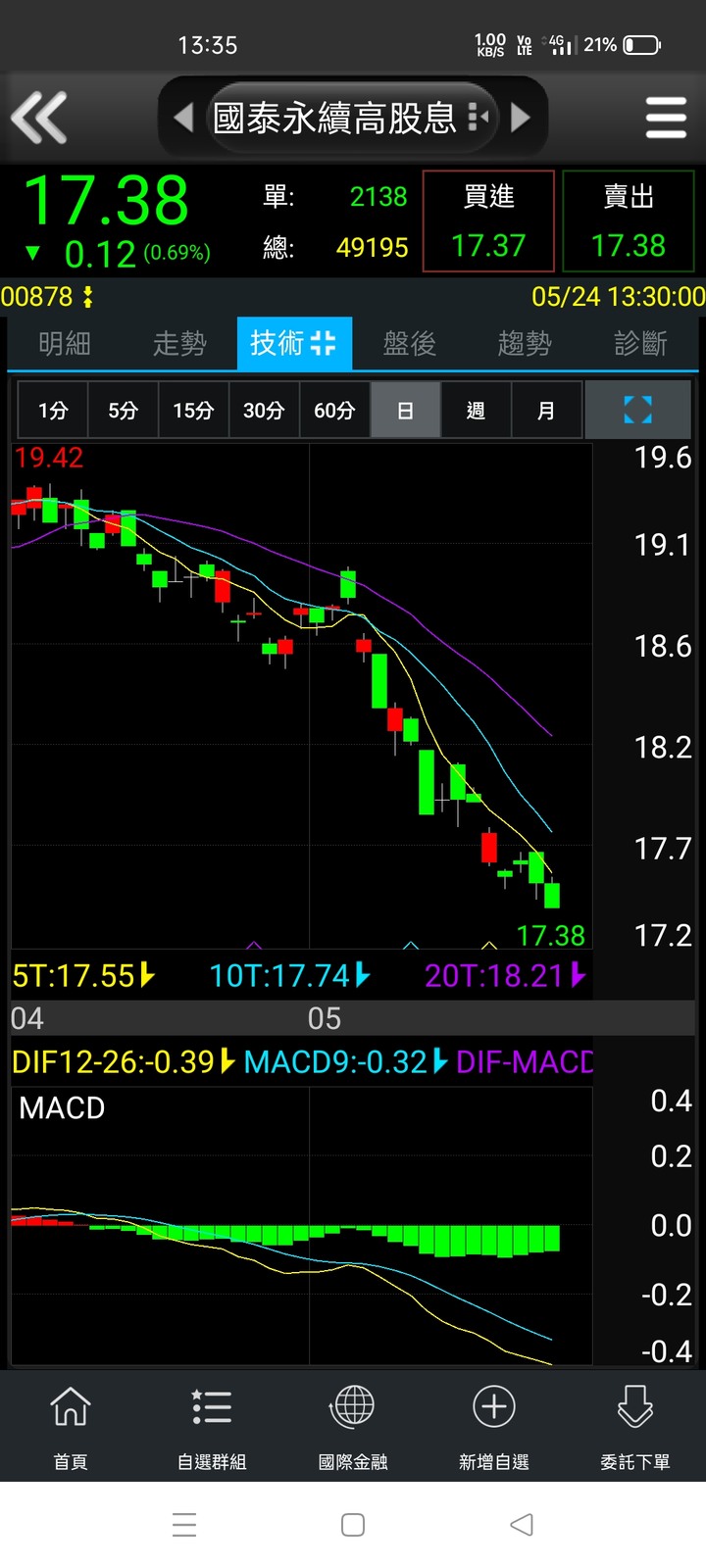Image resolution: width=706 pixels, height=1568 pixels.
Task: Open the 盤後 tab
Action: point(409,343)
